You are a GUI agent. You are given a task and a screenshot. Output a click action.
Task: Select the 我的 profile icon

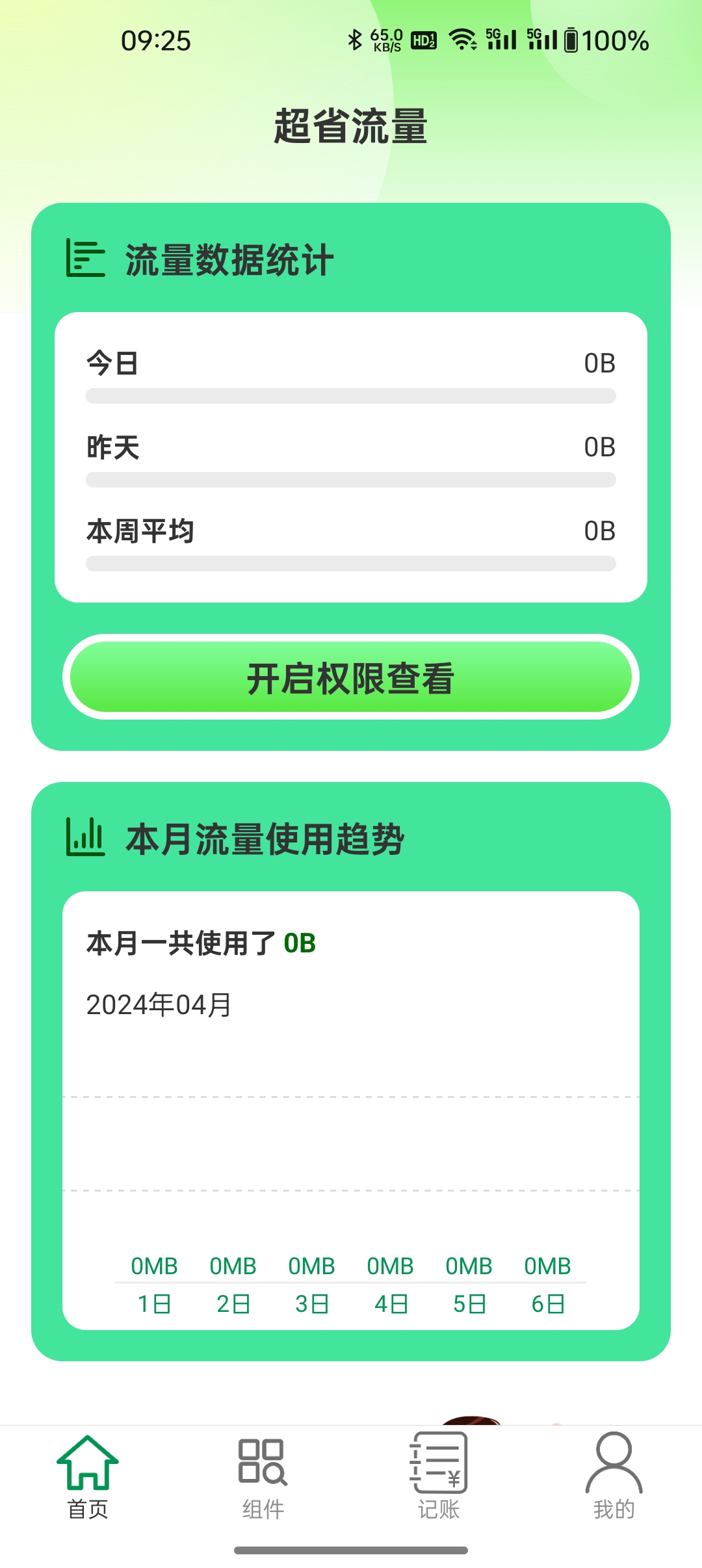click(x=613, y=1461)
